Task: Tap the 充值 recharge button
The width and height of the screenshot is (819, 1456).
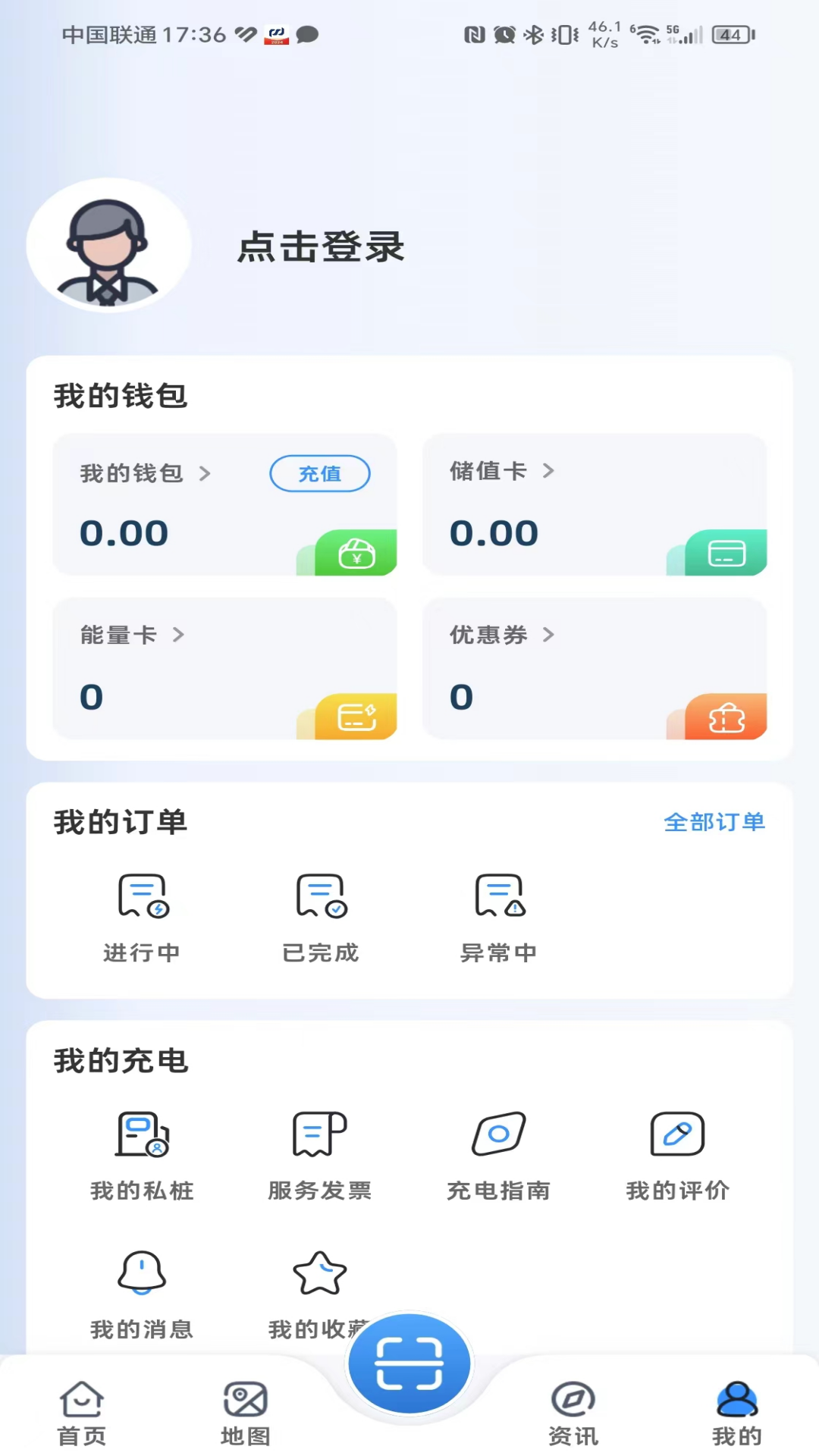Action: point(319,473)
